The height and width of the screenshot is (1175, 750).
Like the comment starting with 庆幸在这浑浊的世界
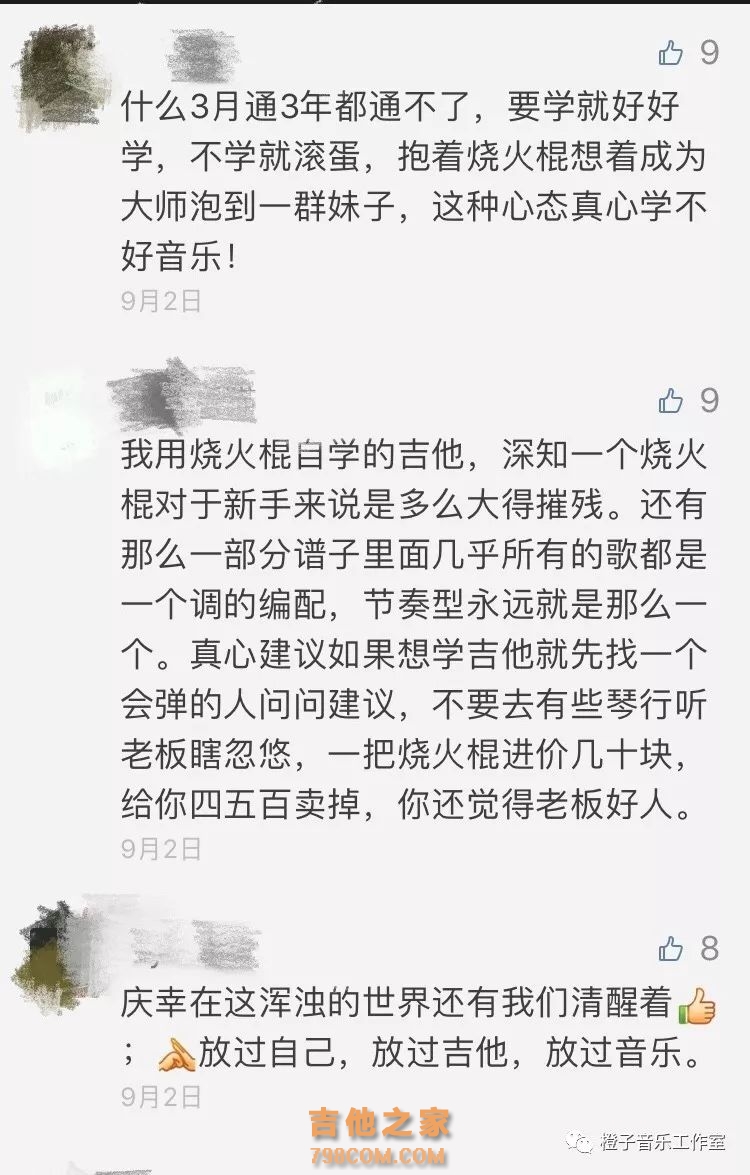pyautogui.click(x=671, y=948)
